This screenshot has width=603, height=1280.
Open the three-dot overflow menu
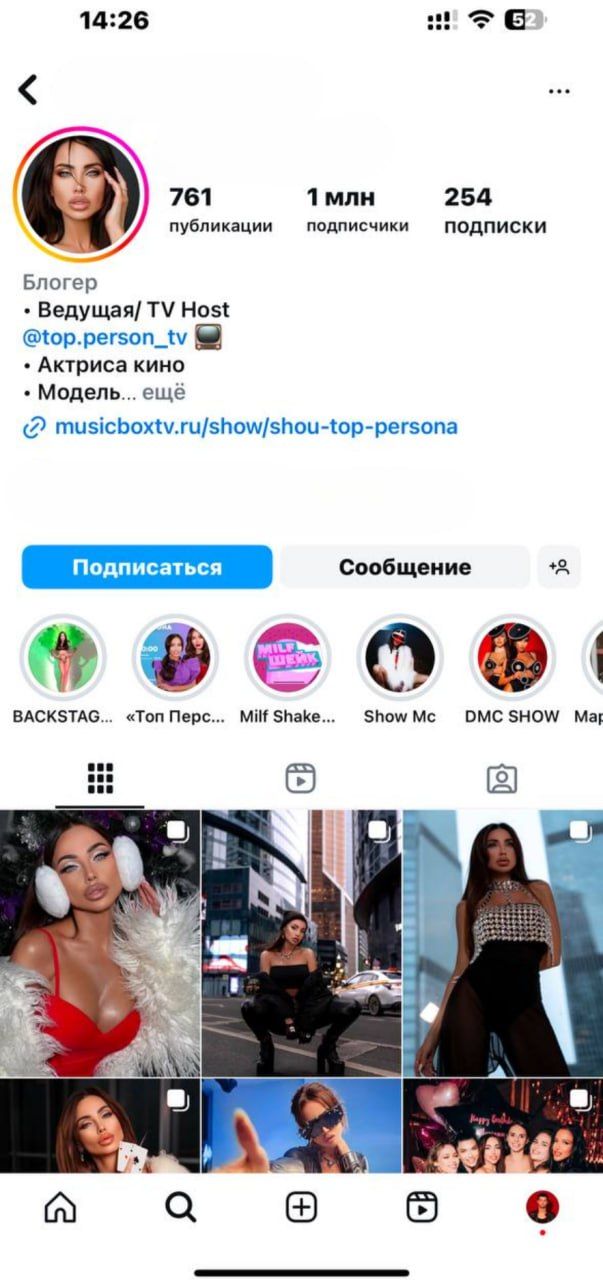(x=559, y=91)
